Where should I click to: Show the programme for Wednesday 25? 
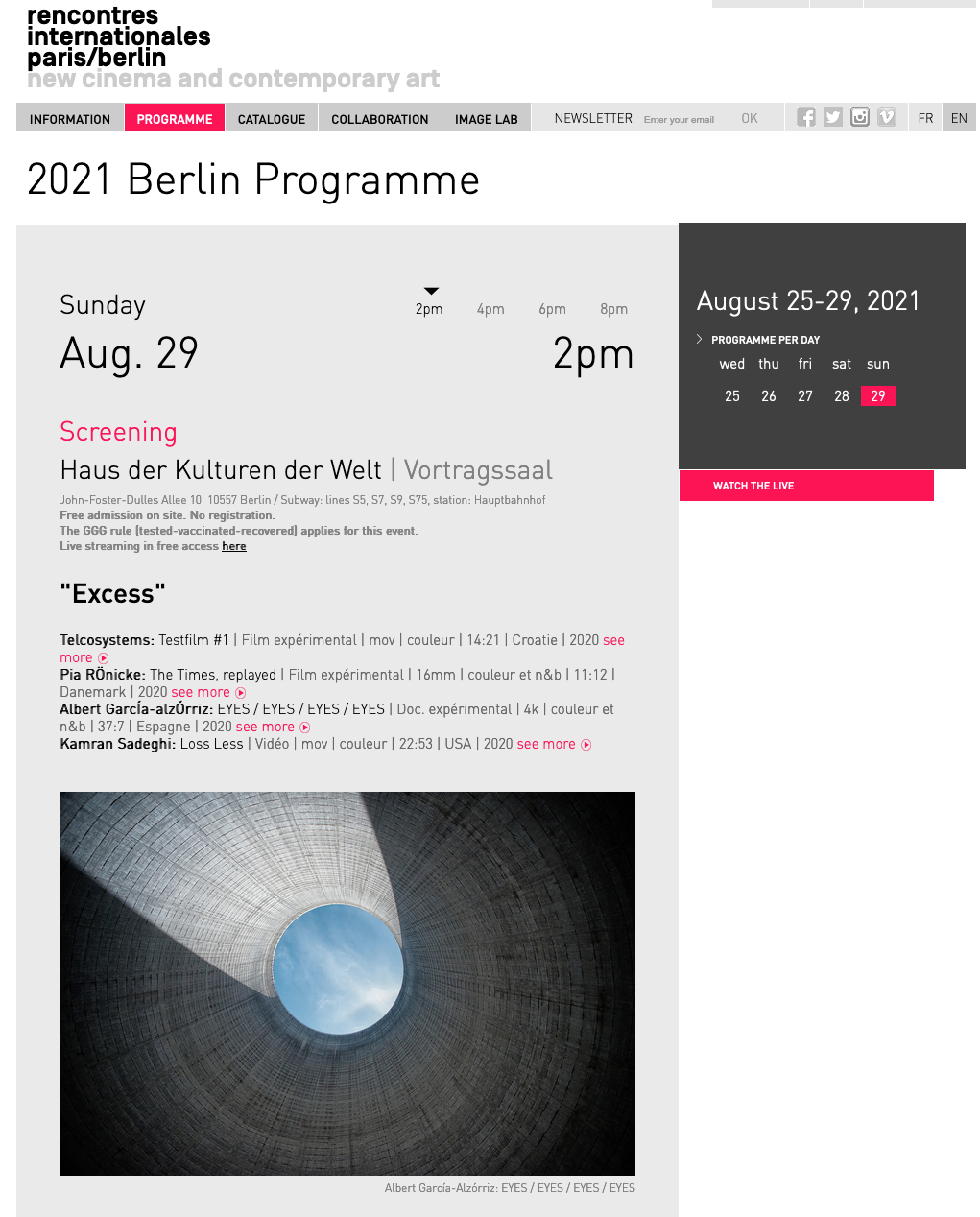[x=732, y=395]
